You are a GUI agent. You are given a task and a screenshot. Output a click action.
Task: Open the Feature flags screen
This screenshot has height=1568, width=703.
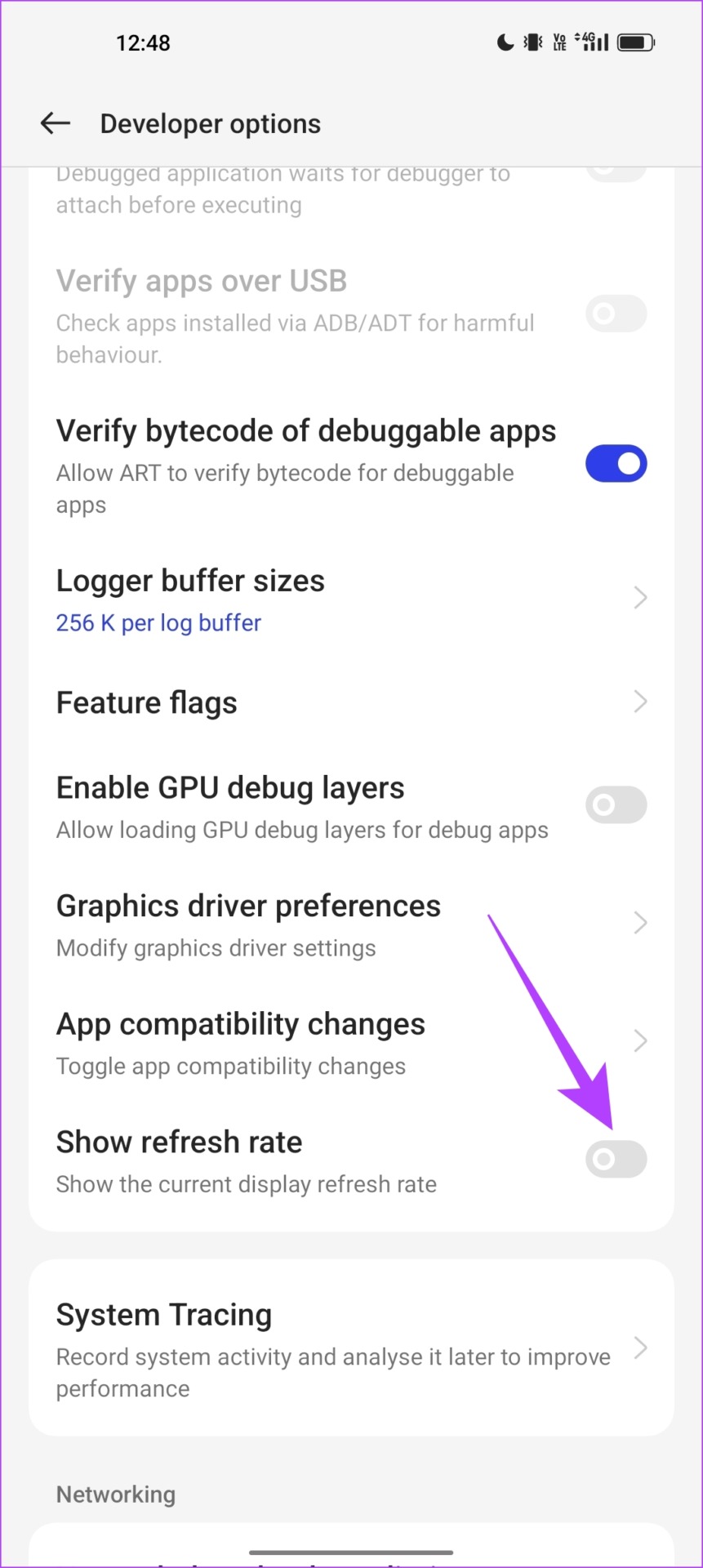pyautogui.click(x=351, y=702)
